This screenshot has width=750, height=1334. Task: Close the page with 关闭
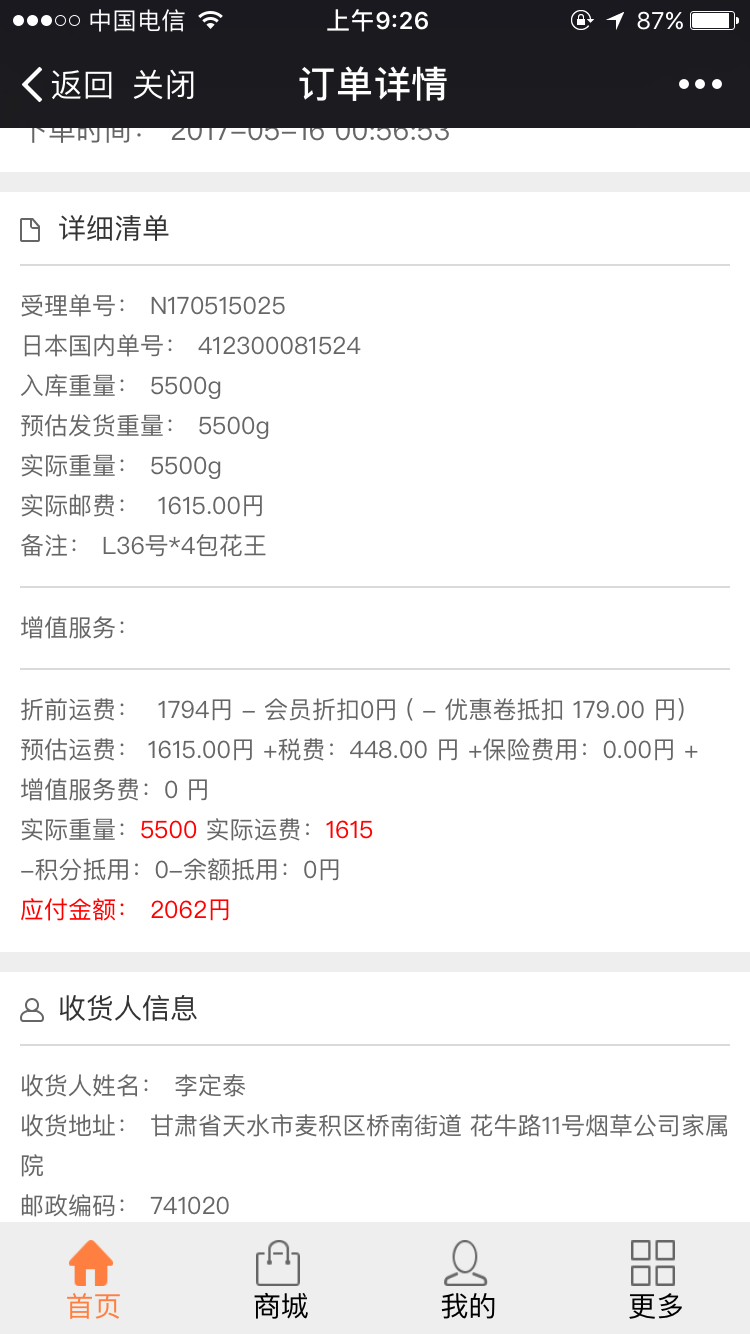pos(164,85)
